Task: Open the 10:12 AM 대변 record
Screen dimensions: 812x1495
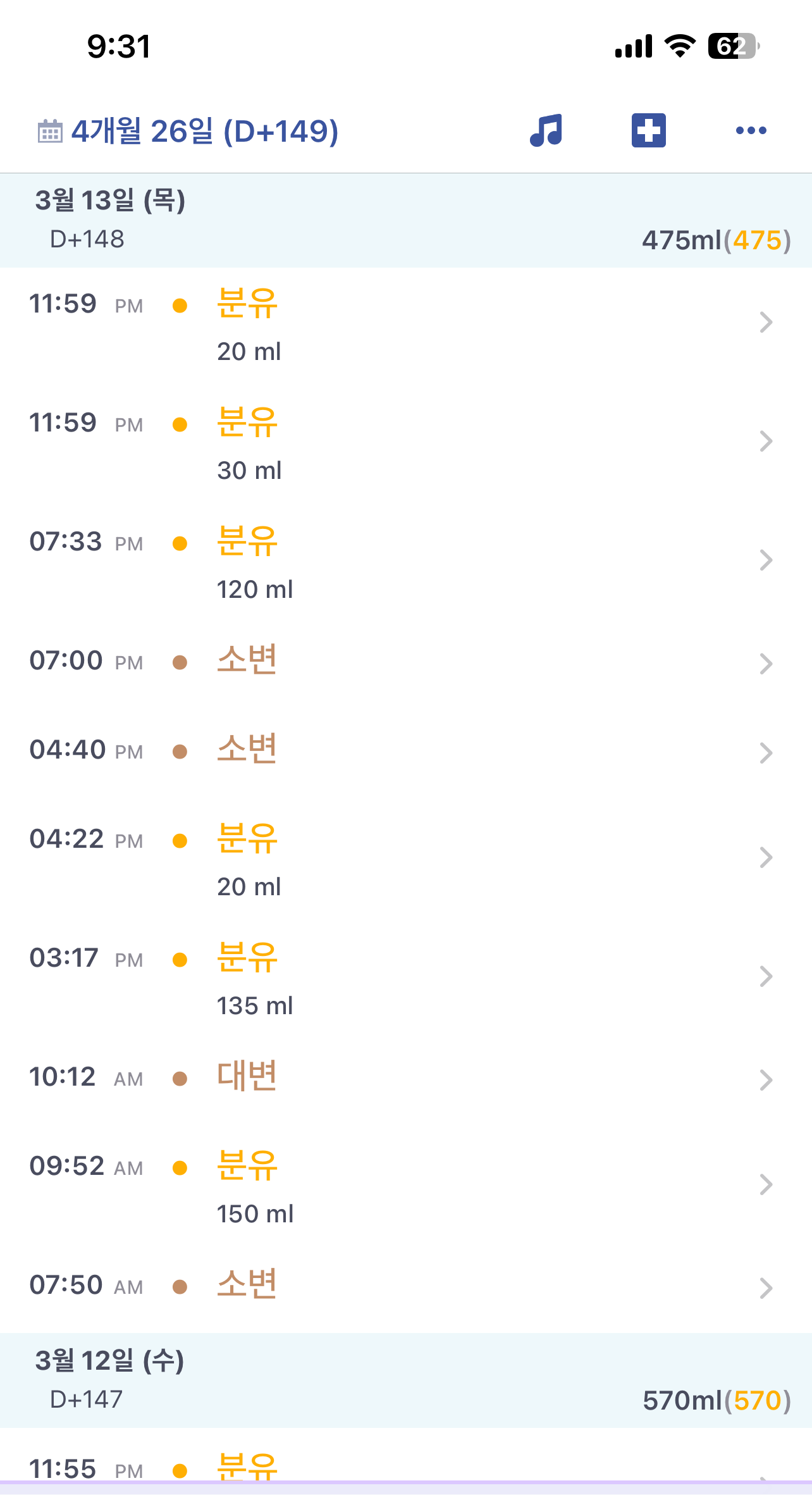Action: pos(405,1079)
